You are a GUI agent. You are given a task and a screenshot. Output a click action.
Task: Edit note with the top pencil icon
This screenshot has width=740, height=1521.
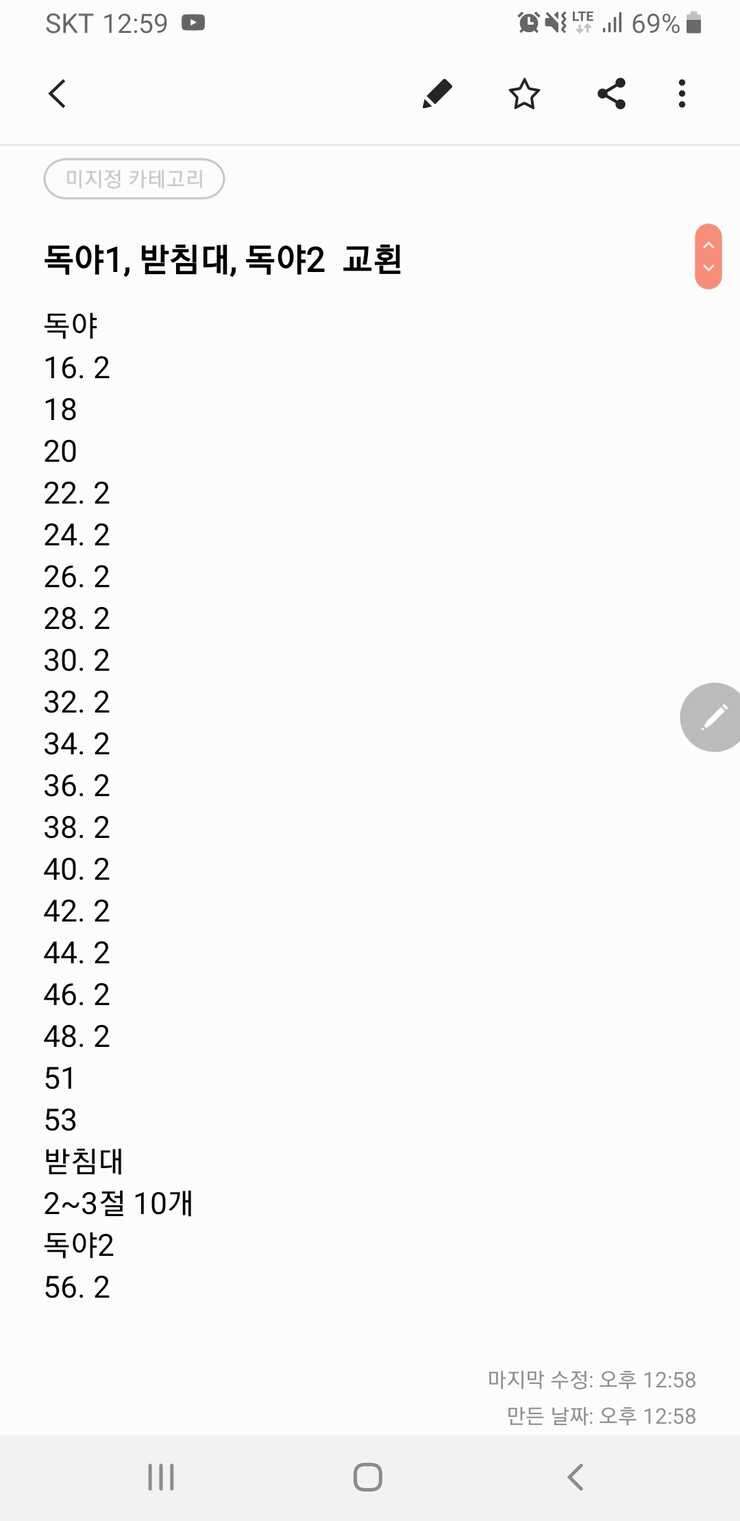[x=437, y=94]
